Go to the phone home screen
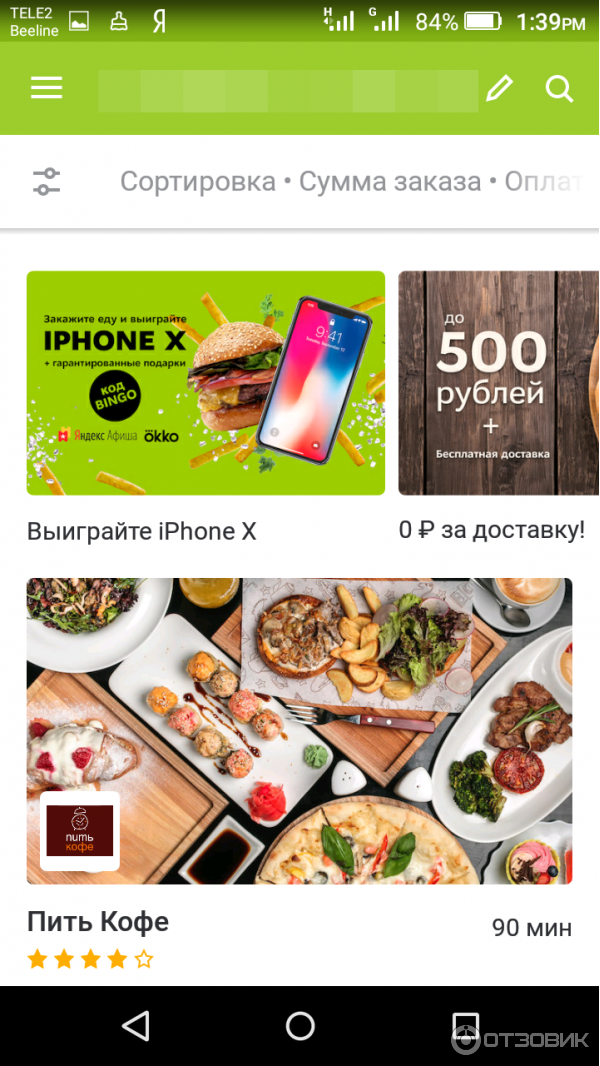The height and width of the screenshot is (1066, 600). coord(300,1025)
